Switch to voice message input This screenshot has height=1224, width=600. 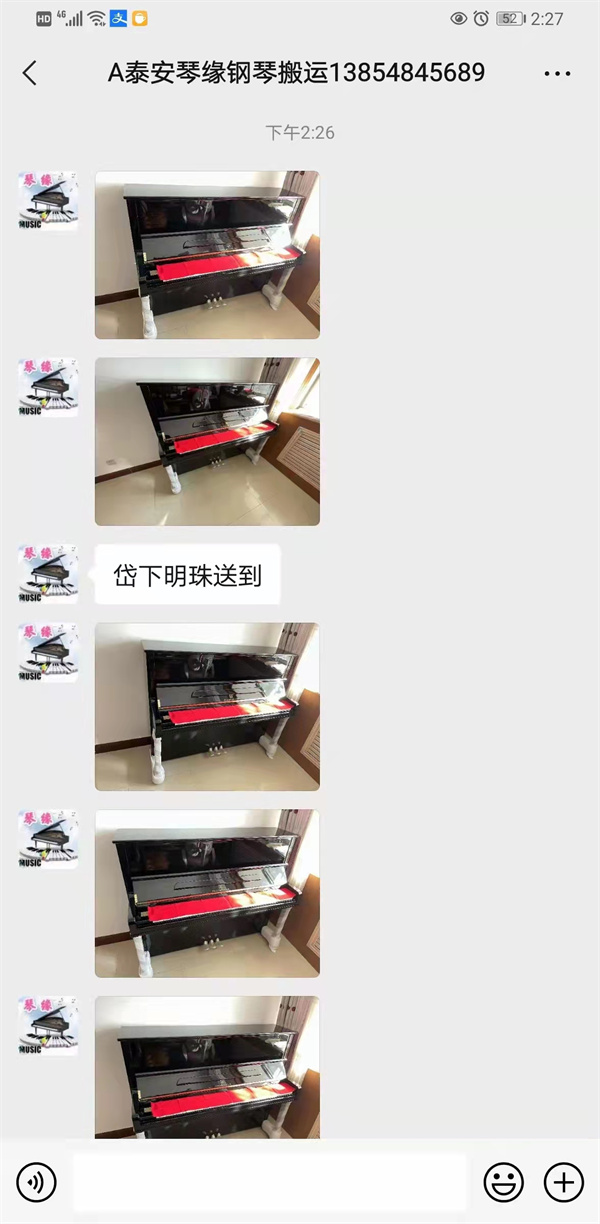[x=37, y=1183]
